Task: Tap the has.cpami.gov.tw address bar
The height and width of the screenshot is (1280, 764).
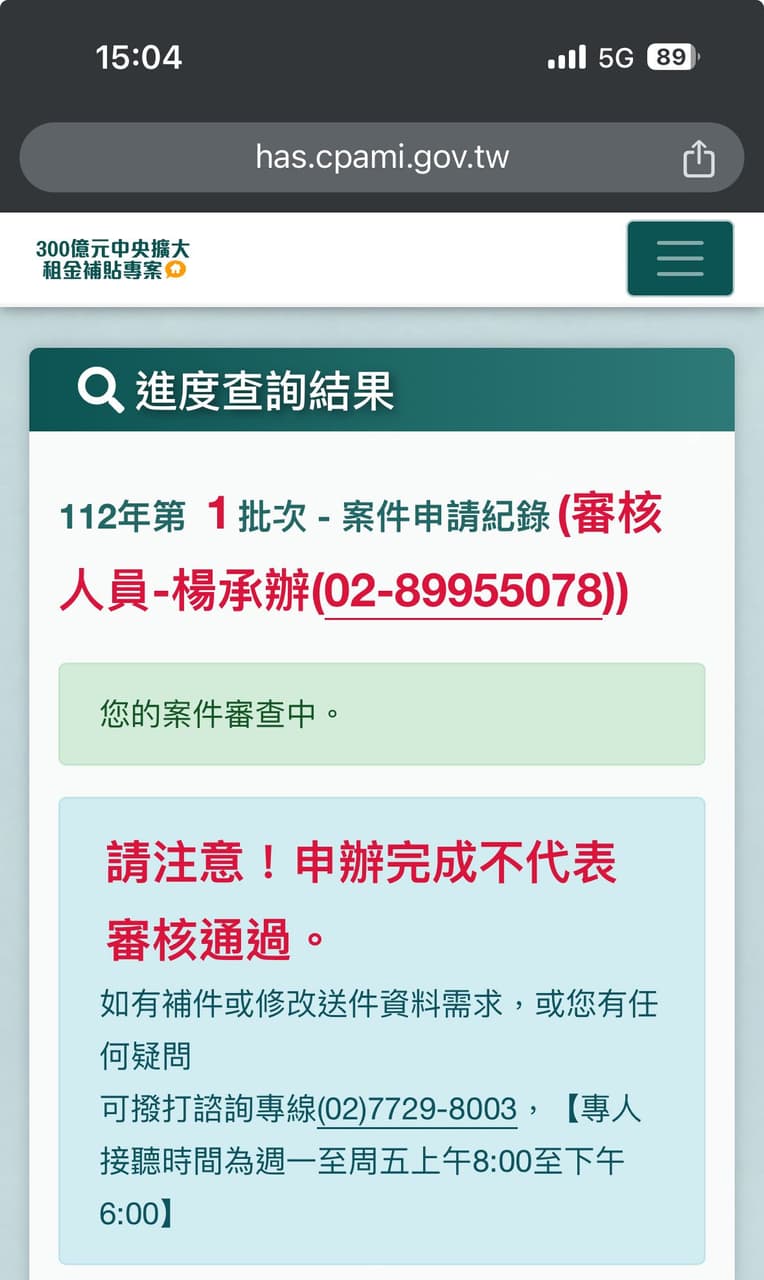Action: [x=381, y=157]
